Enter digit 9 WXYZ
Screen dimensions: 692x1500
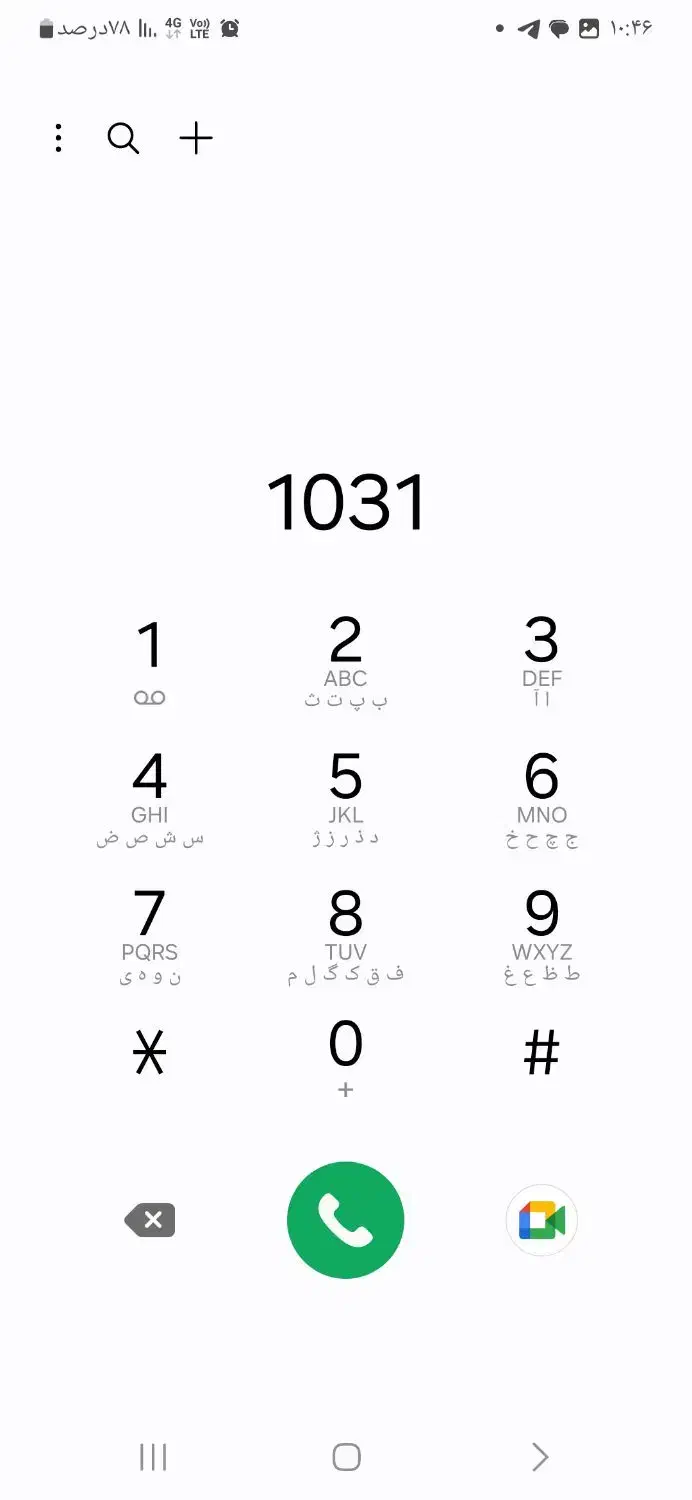pos(541,934)
